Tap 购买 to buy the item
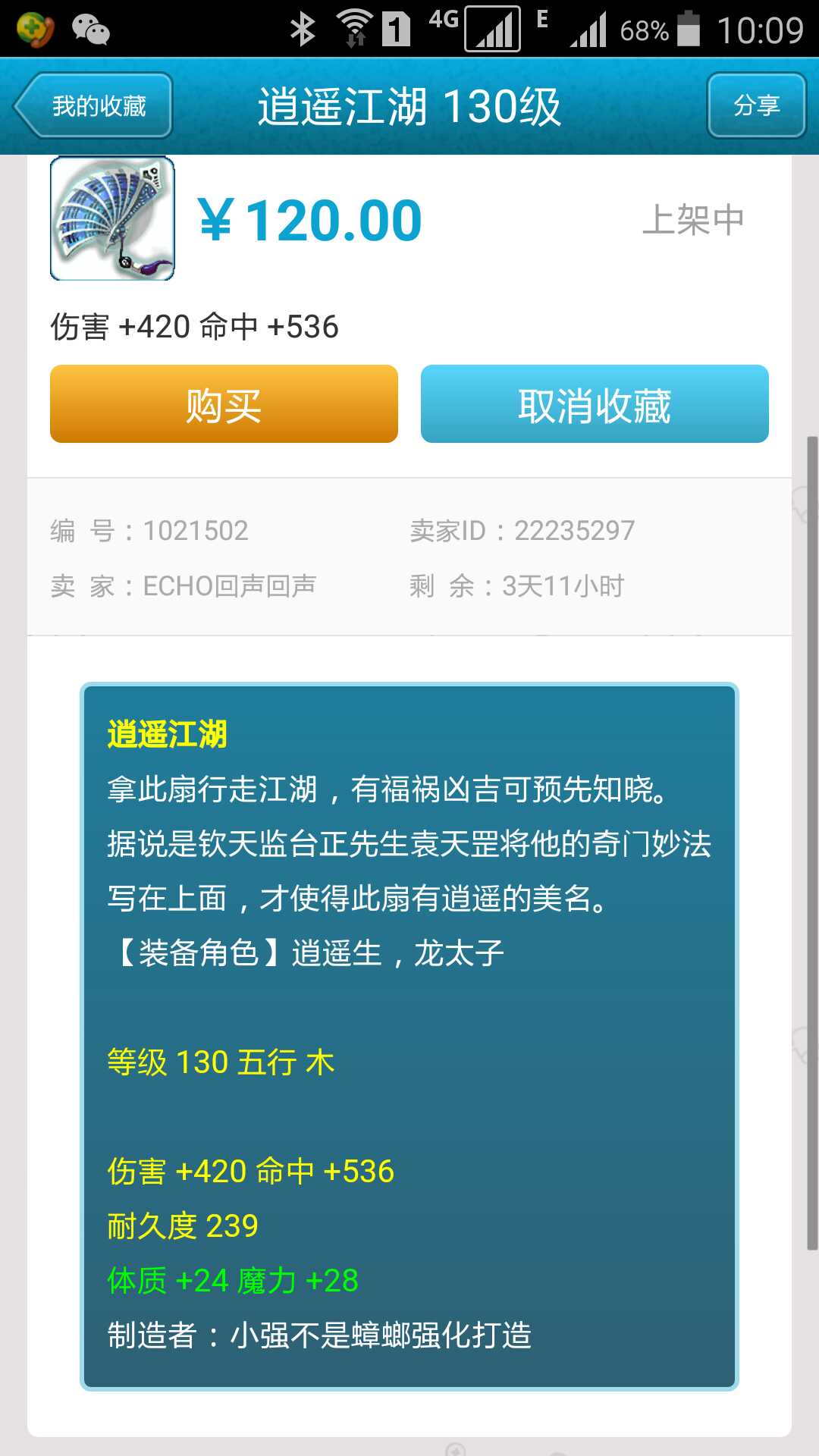Screen dimensions: 819x1456 point(224,404)
